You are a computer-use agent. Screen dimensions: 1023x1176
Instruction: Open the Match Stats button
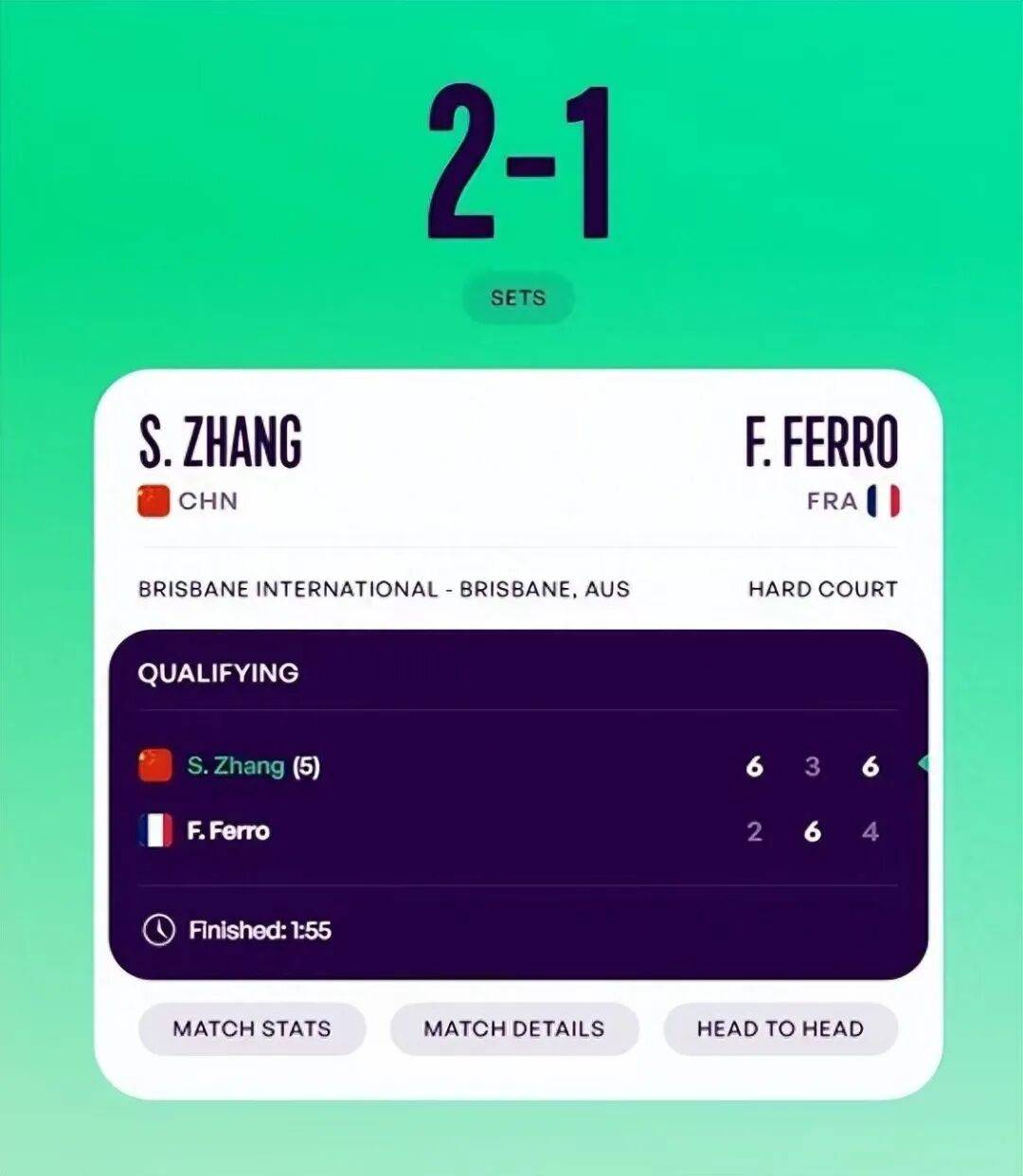pyautogui.click(x=252, y=1028)
